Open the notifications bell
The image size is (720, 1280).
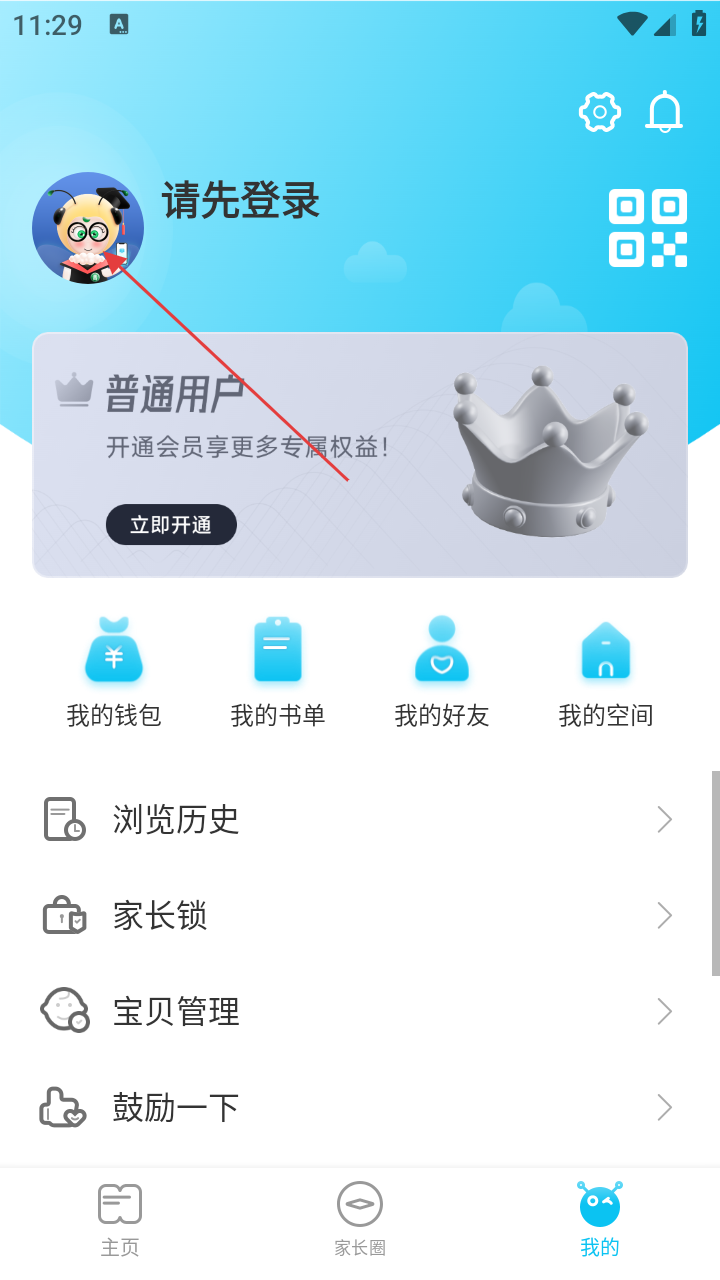pyautogui.click(x=664, y=111)
